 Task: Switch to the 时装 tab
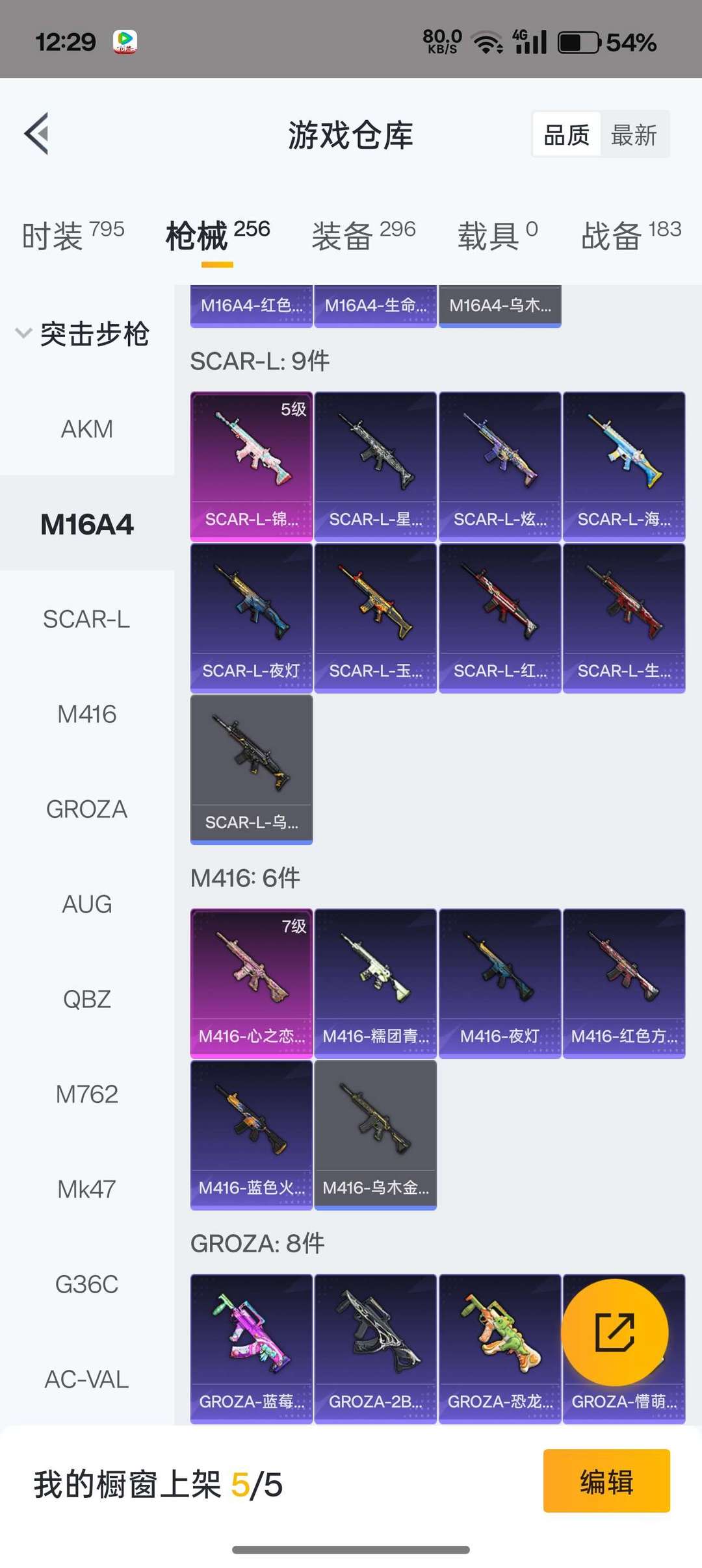pyautogui.click(x=72, y=234)
